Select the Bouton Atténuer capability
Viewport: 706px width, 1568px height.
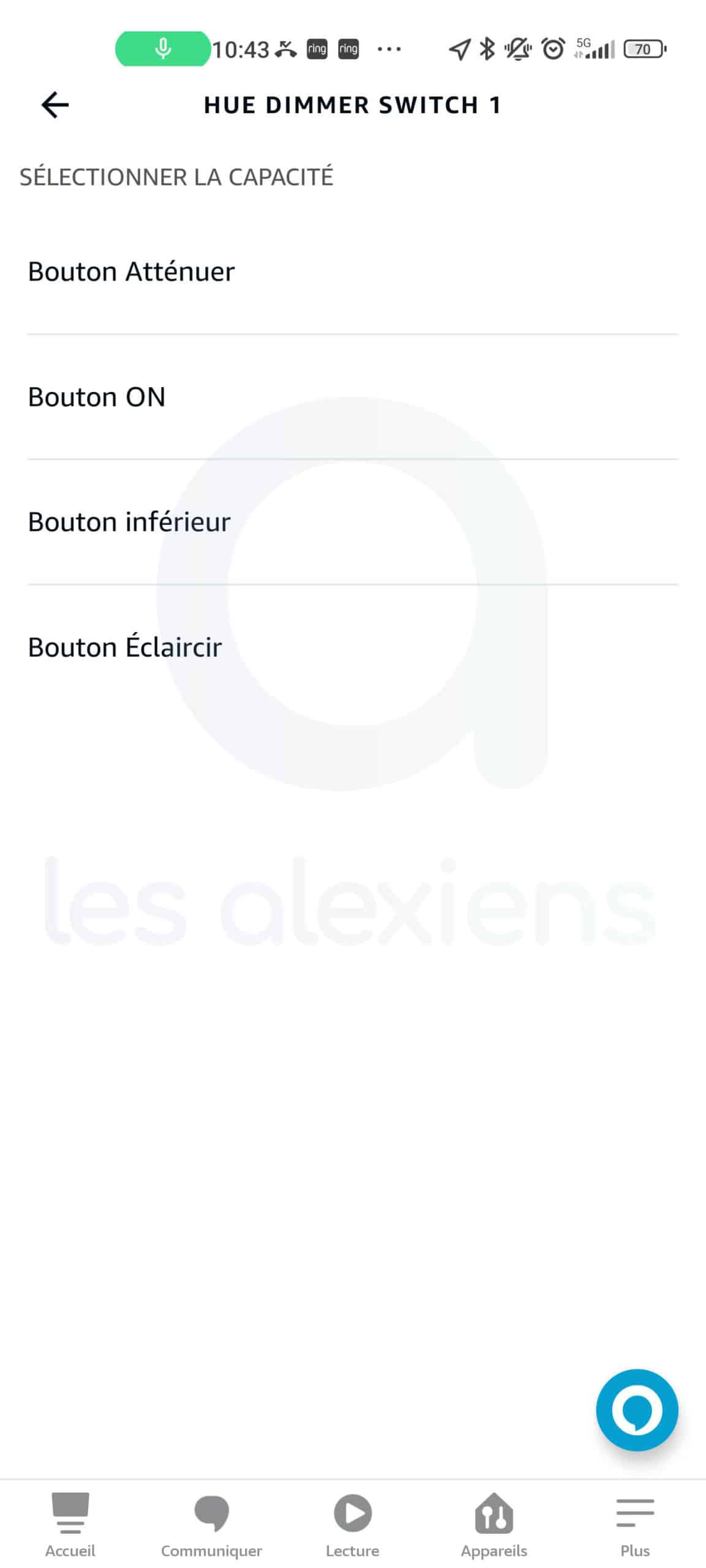click(x=352, y=271)
